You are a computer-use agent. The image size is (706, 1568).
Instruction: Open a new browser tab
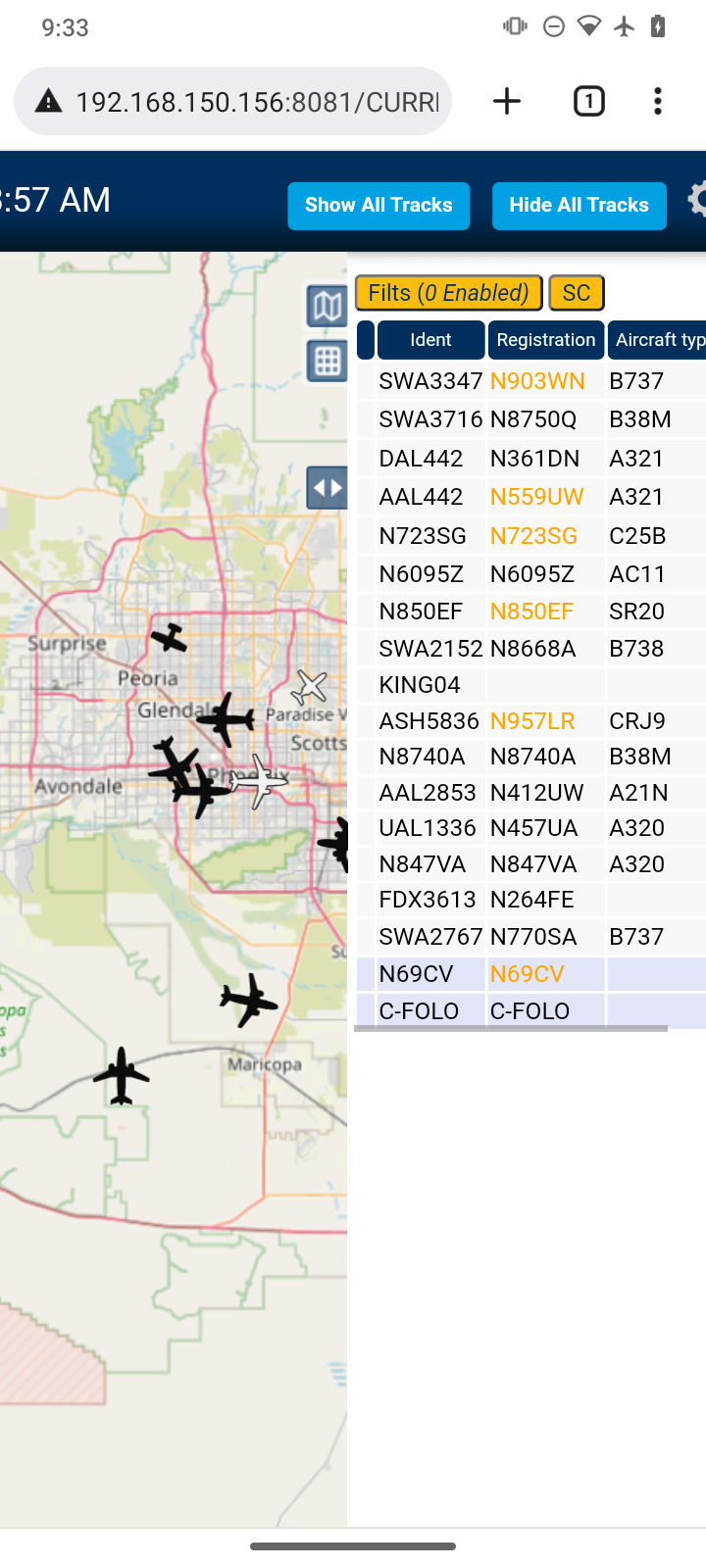pyautogui.click(x=507, y=101)
